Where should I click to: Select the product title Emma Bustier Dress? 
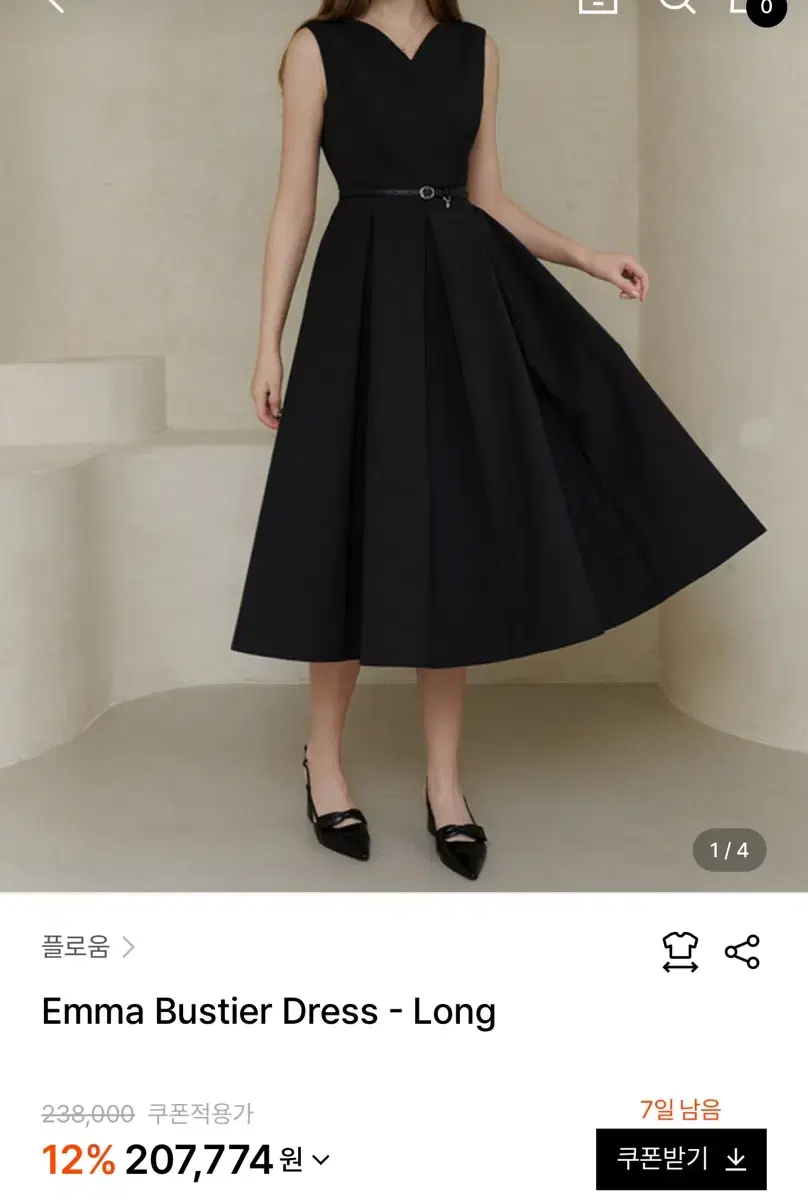coord(267,1010)
